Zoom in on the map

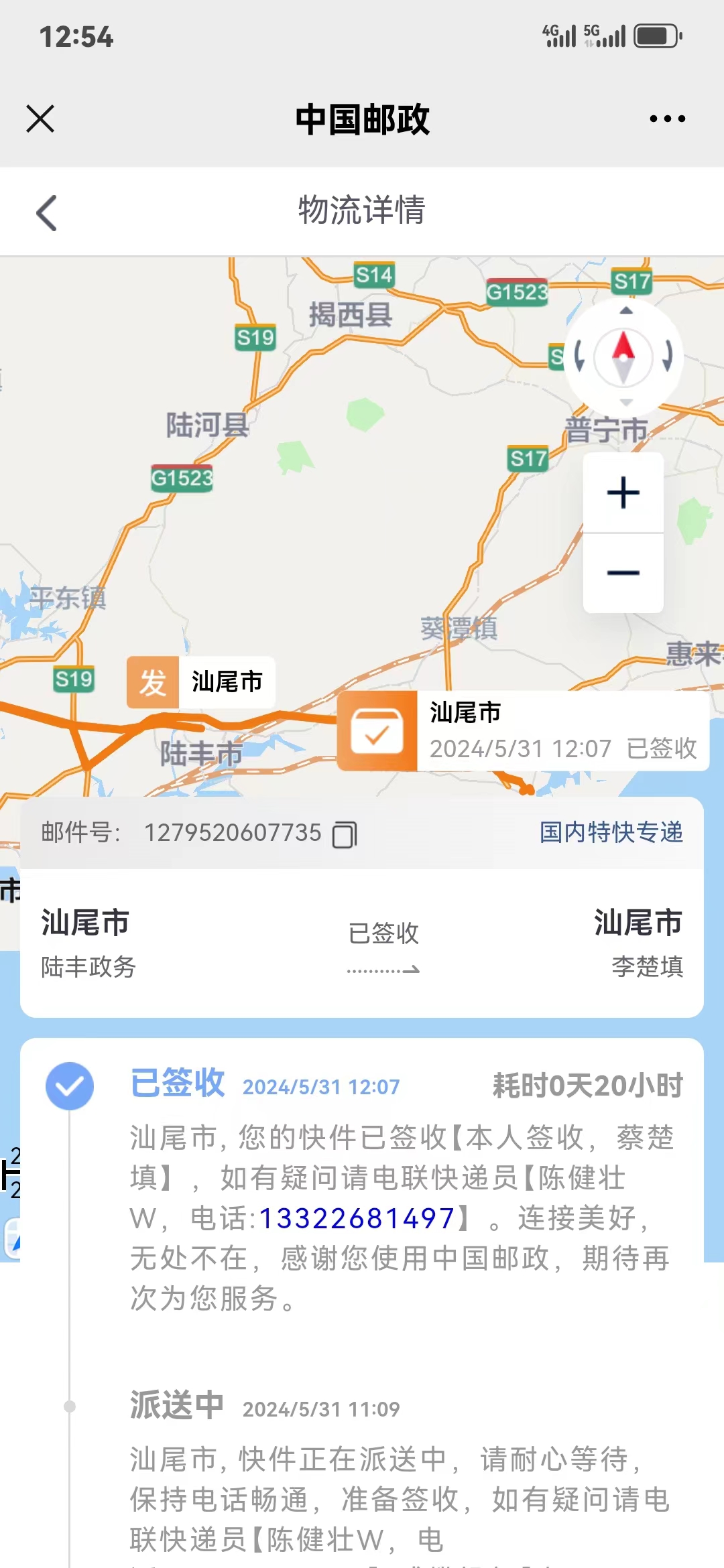tap(623, 493)
